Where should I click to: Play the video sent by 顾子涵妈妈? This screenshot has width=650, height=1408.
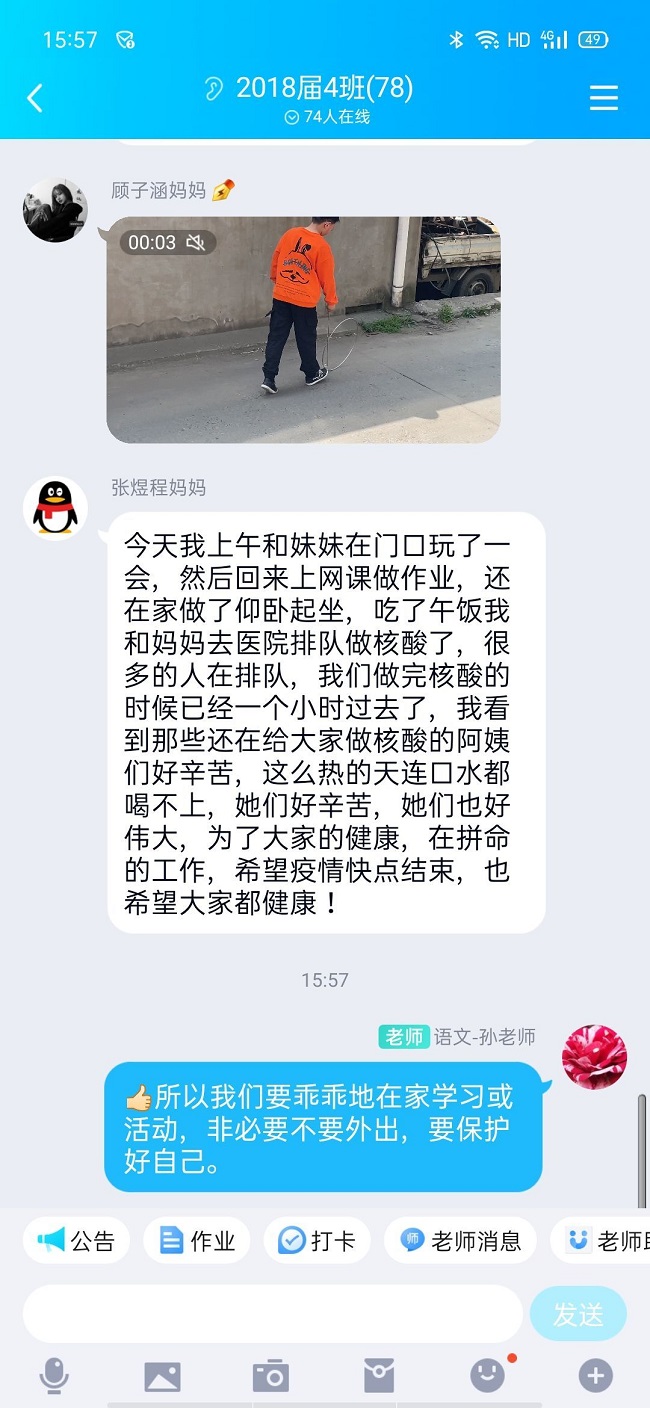[x=303, y=330]
